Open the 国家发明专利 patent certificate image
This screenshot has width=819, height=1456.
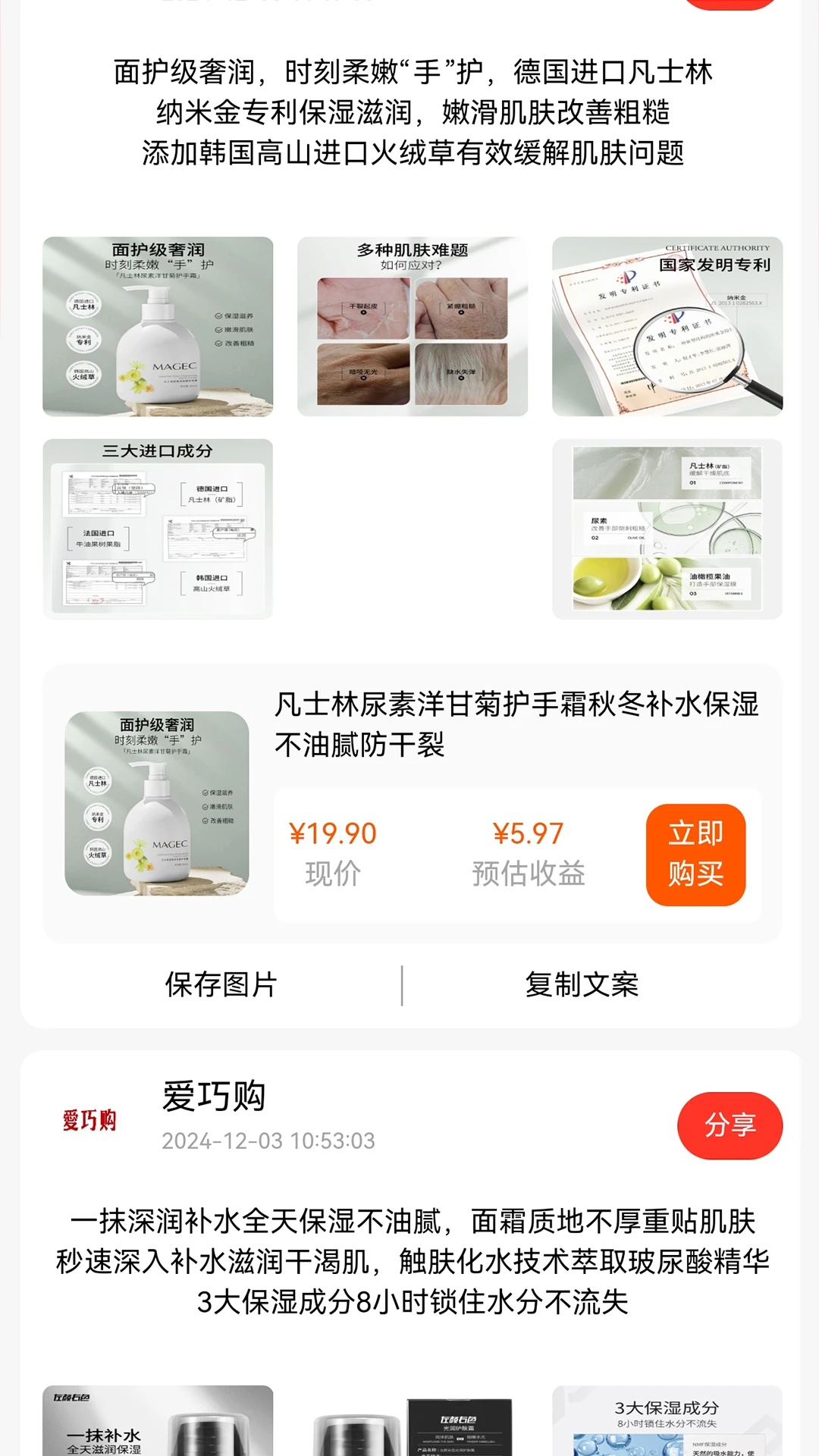[x=664, y=326]
